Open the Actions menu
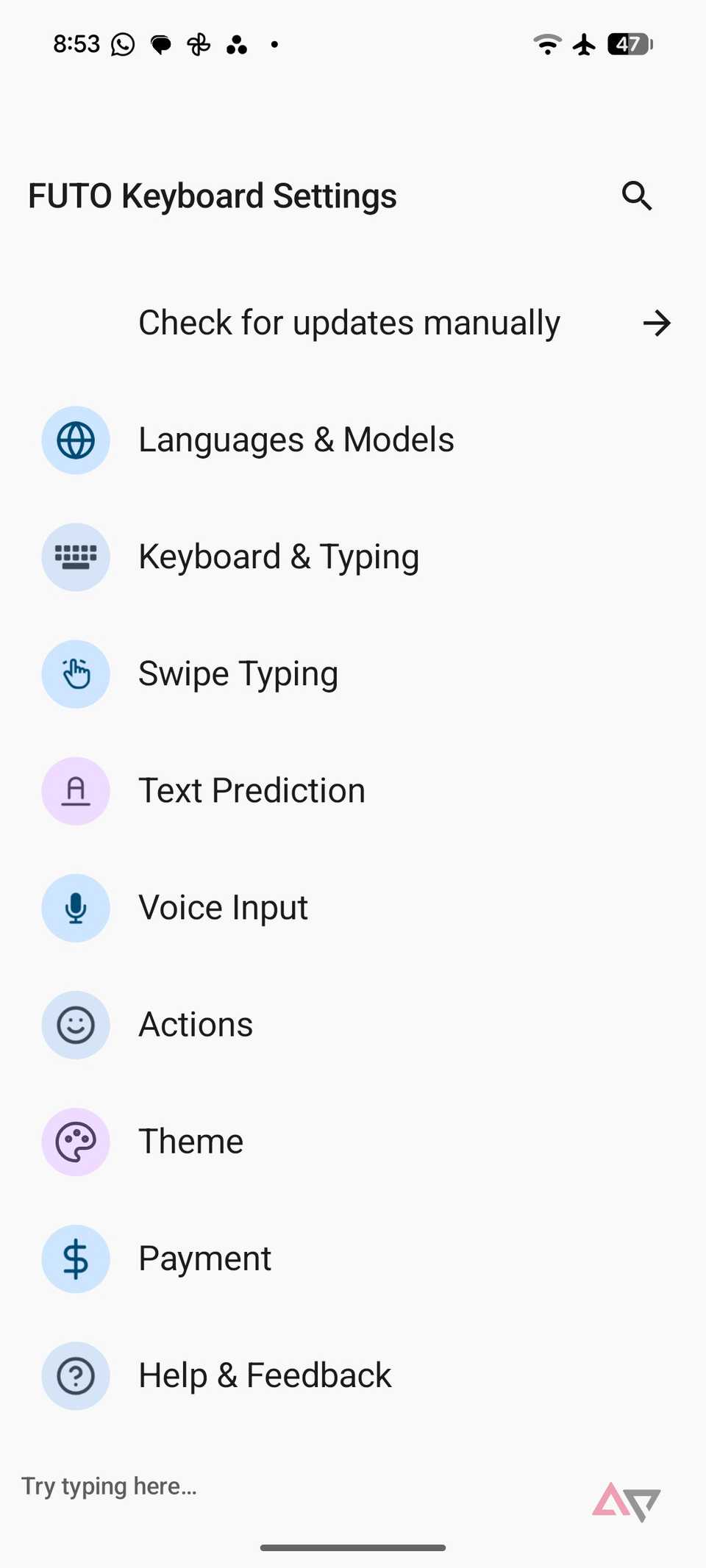Viewport: 706px width, 1568px height. click(x=353, y=1024)
